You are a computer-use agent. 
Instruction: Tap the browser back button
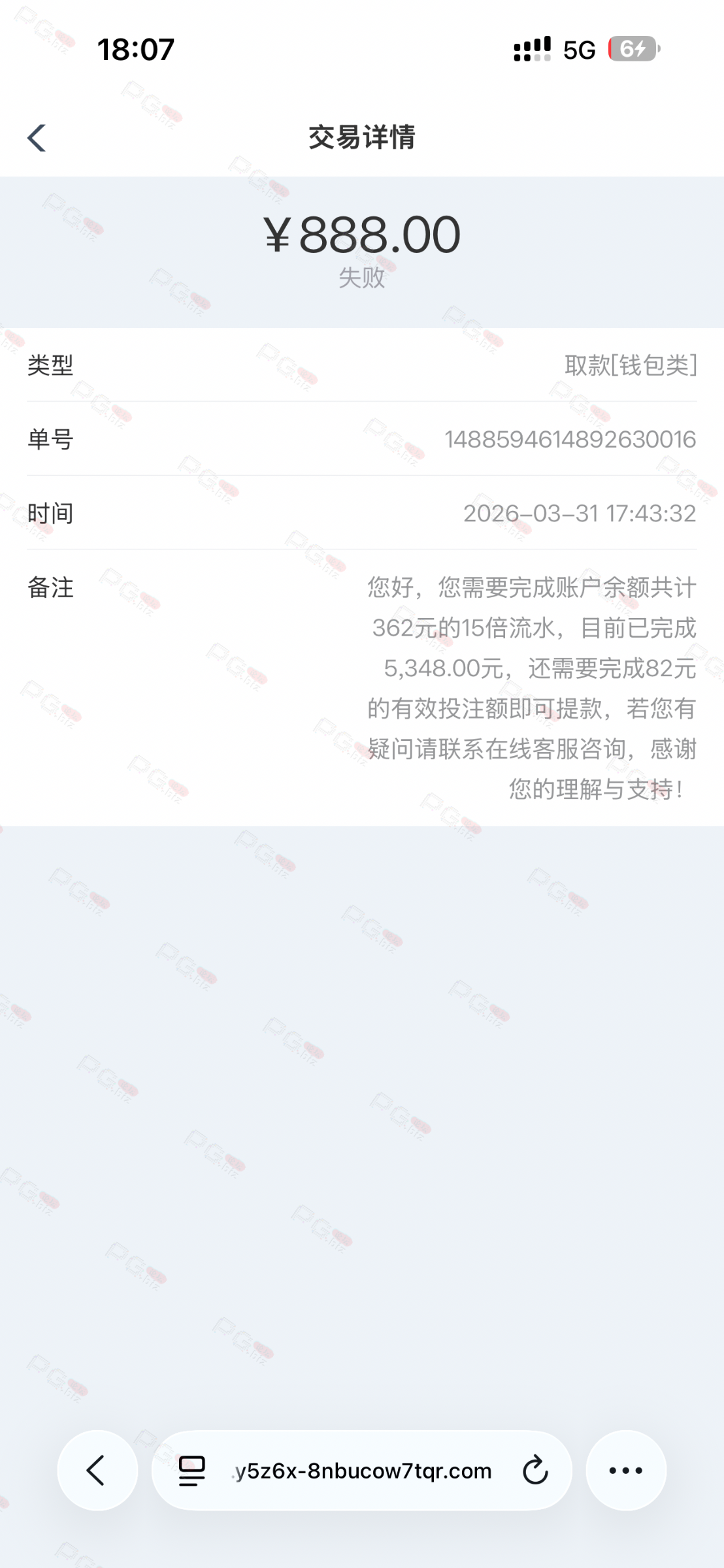pos(97,1471)
